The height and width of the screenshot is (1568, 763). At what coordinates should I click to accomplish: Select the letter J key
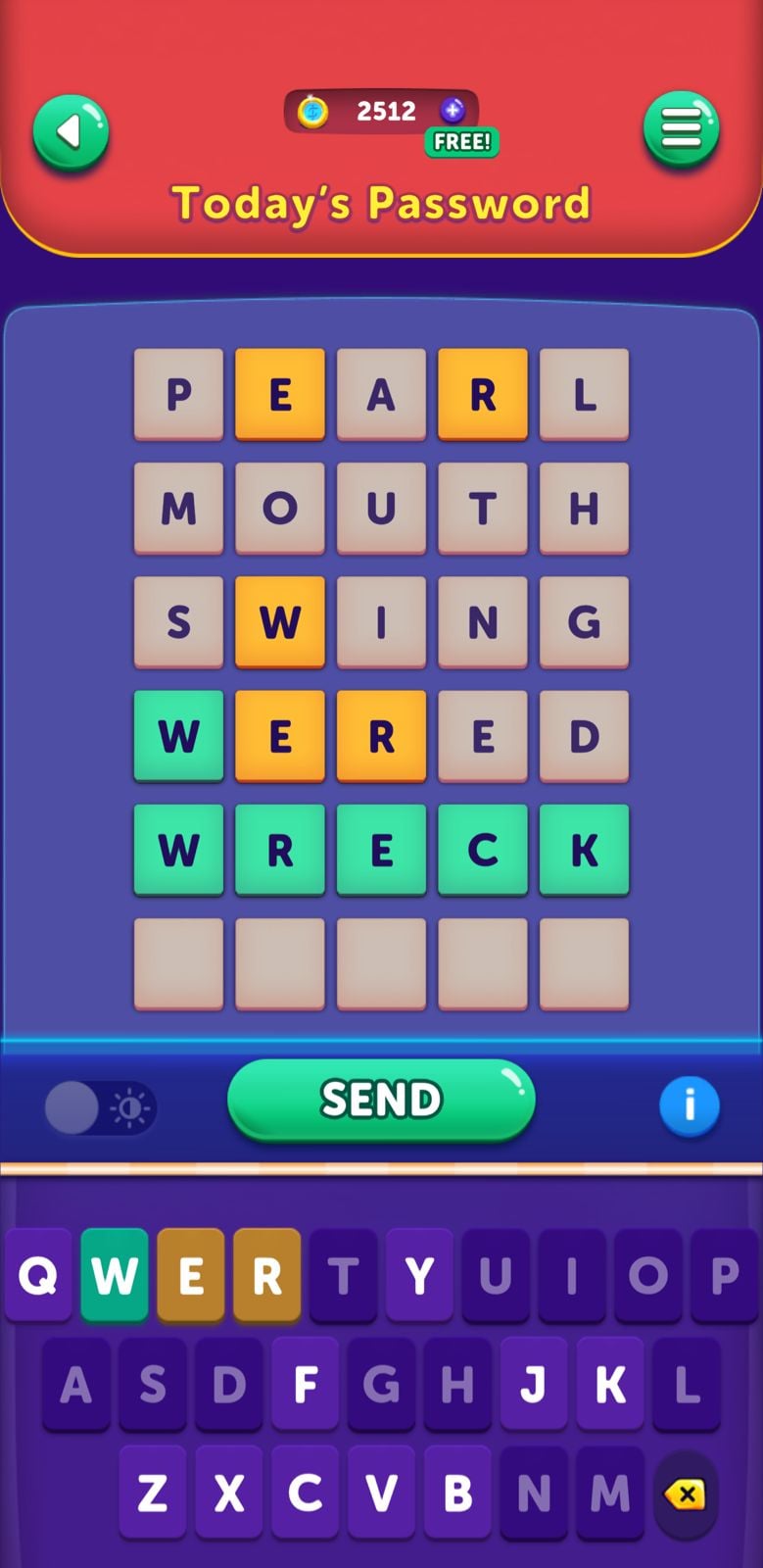(533, 1384)
